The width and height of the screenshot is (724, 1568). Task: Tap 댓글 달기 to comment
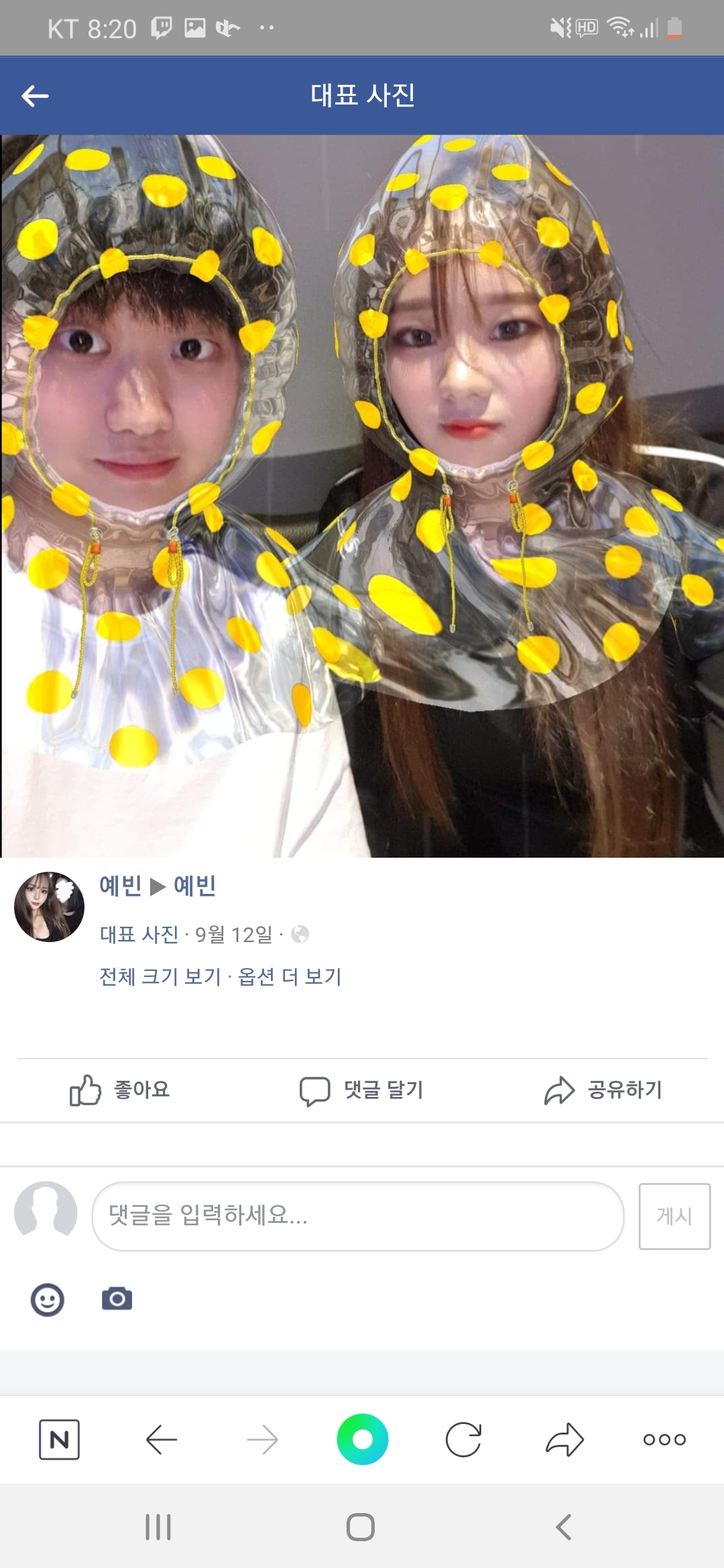pyautogui.click(x=362, y=1090)
